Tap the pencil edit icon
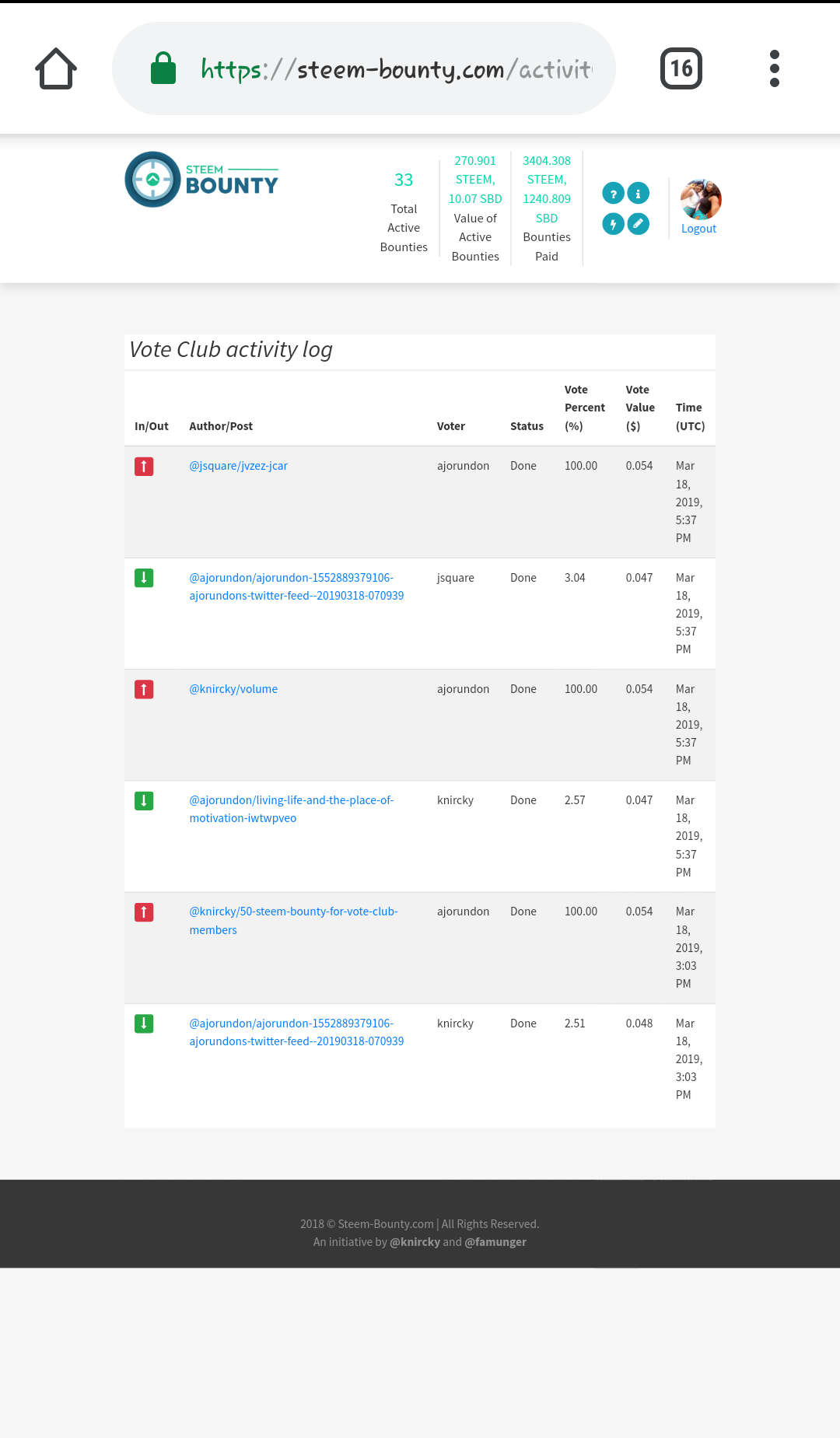Screen dimensions: 840x1438 pyautogui.click(x=638, y=224)
